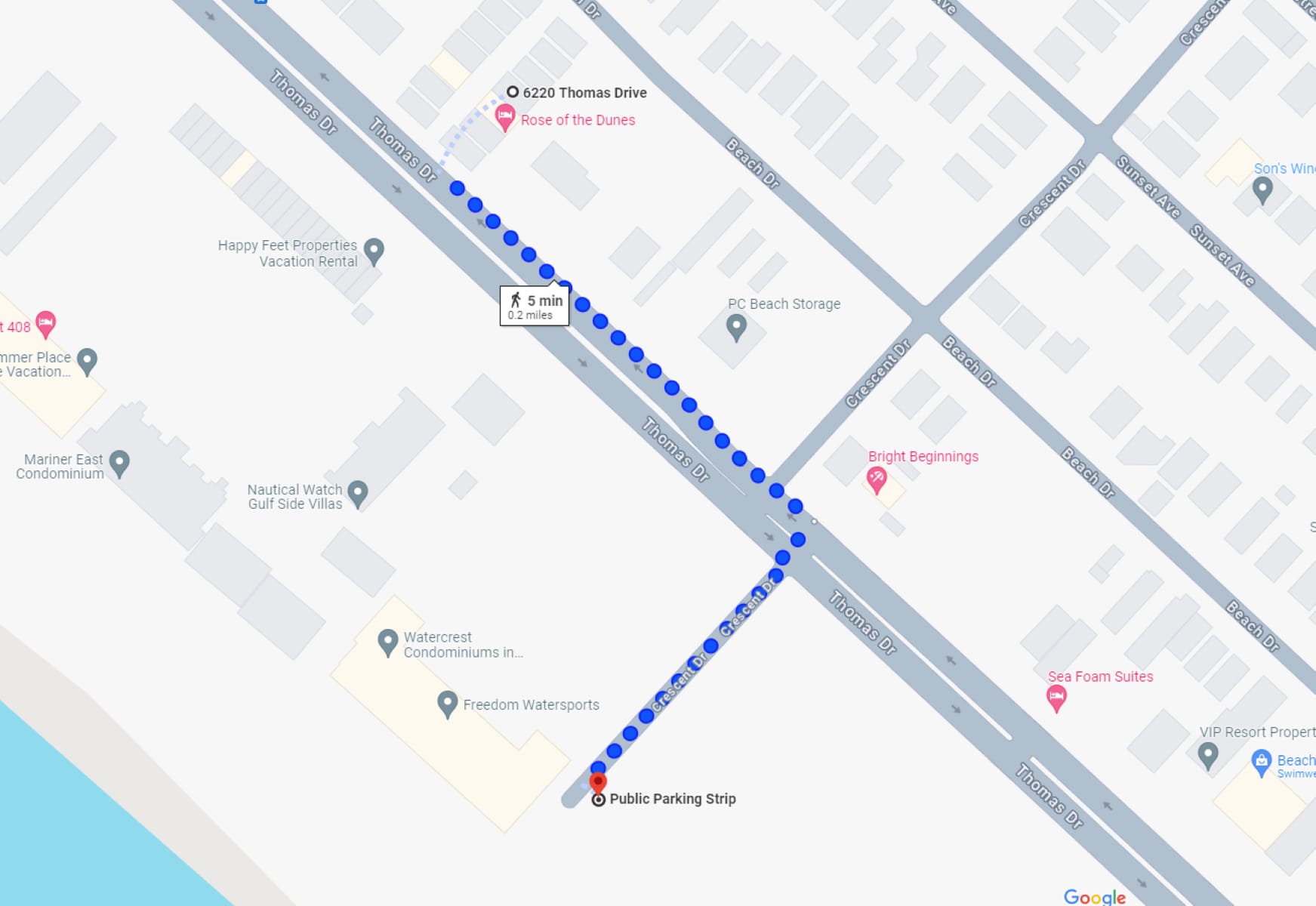The height and width of the screenshot is (906, 1316).
Task: Select the 6220 Thomas Drive starting point
Action: pyautogui.click(x=513, y=92)
